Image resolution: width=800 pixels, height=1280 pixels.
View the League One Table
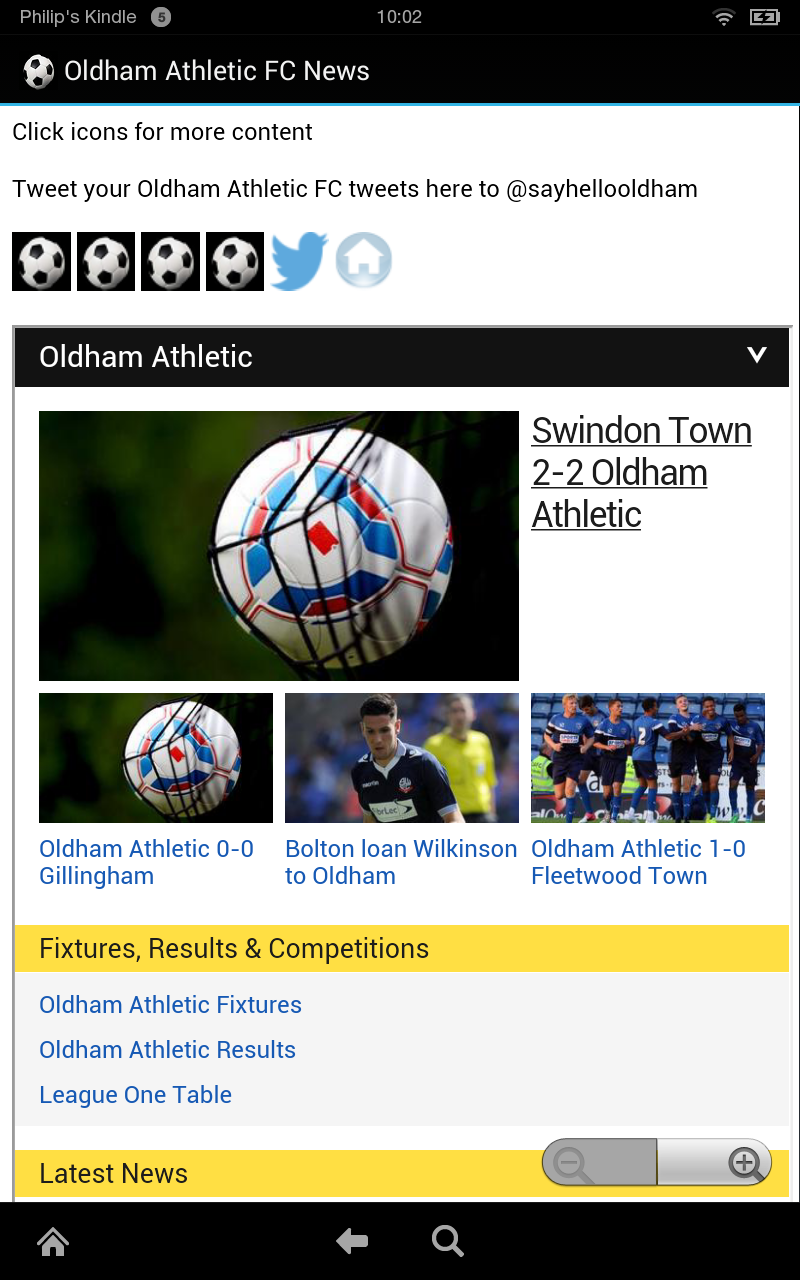point(135,1095)
